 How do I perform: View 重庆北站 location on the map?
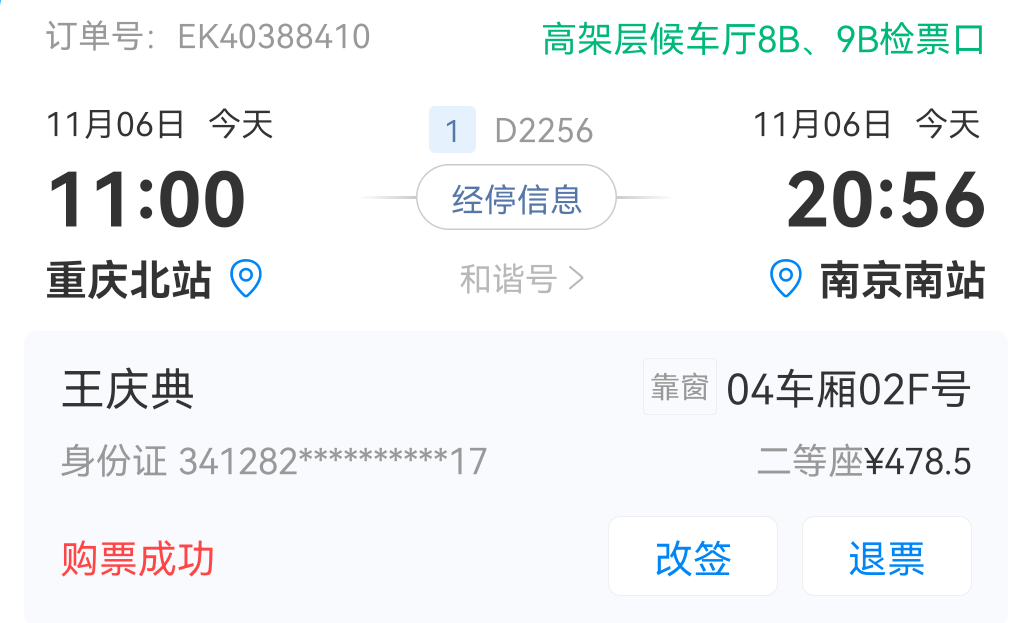click(246, 279)
